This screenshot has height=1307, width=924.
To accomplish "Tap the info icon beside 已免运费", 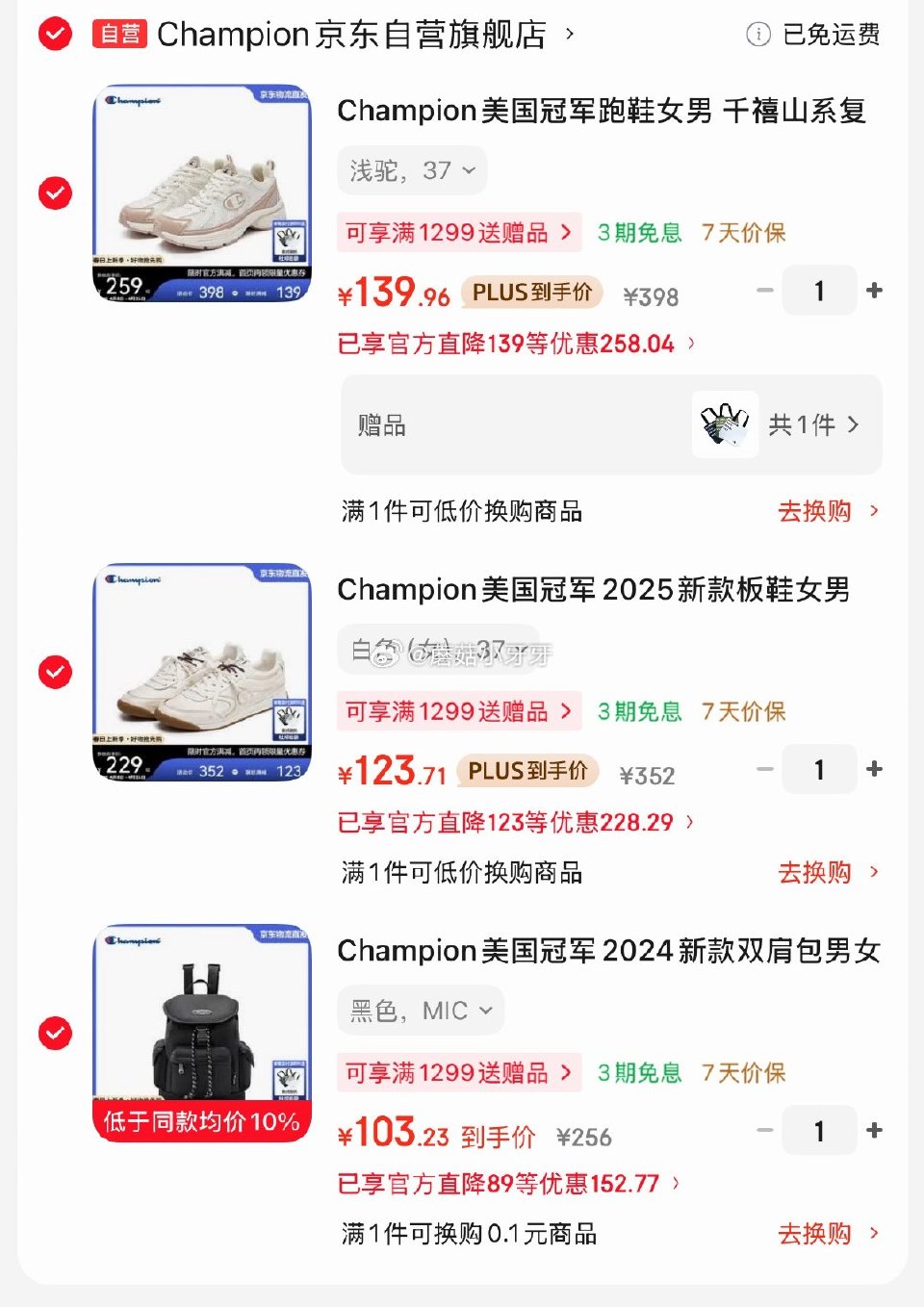I will [x=760, y=34].
